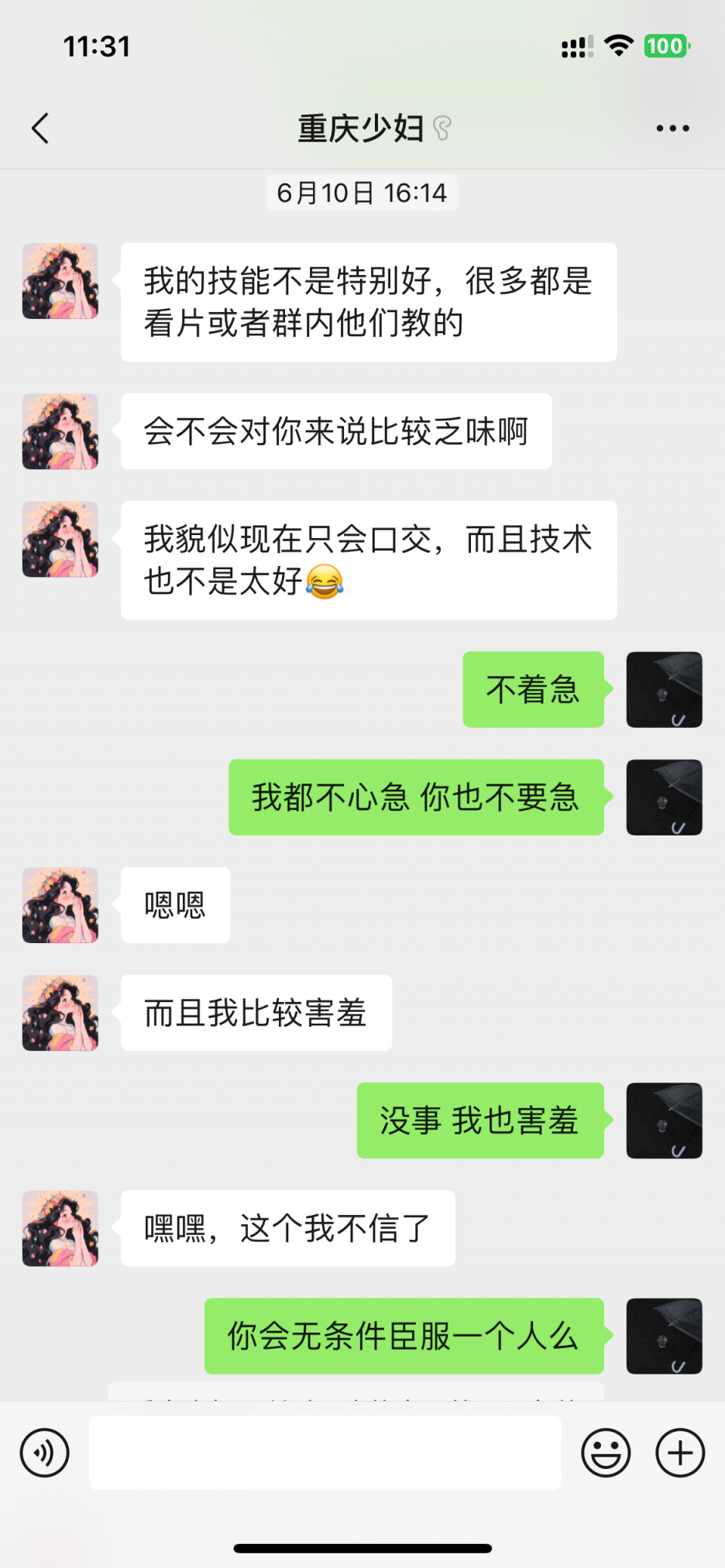Open the chat info overflow menu
The height and width of the screenshot is (1568, 725).
(672, 129)
